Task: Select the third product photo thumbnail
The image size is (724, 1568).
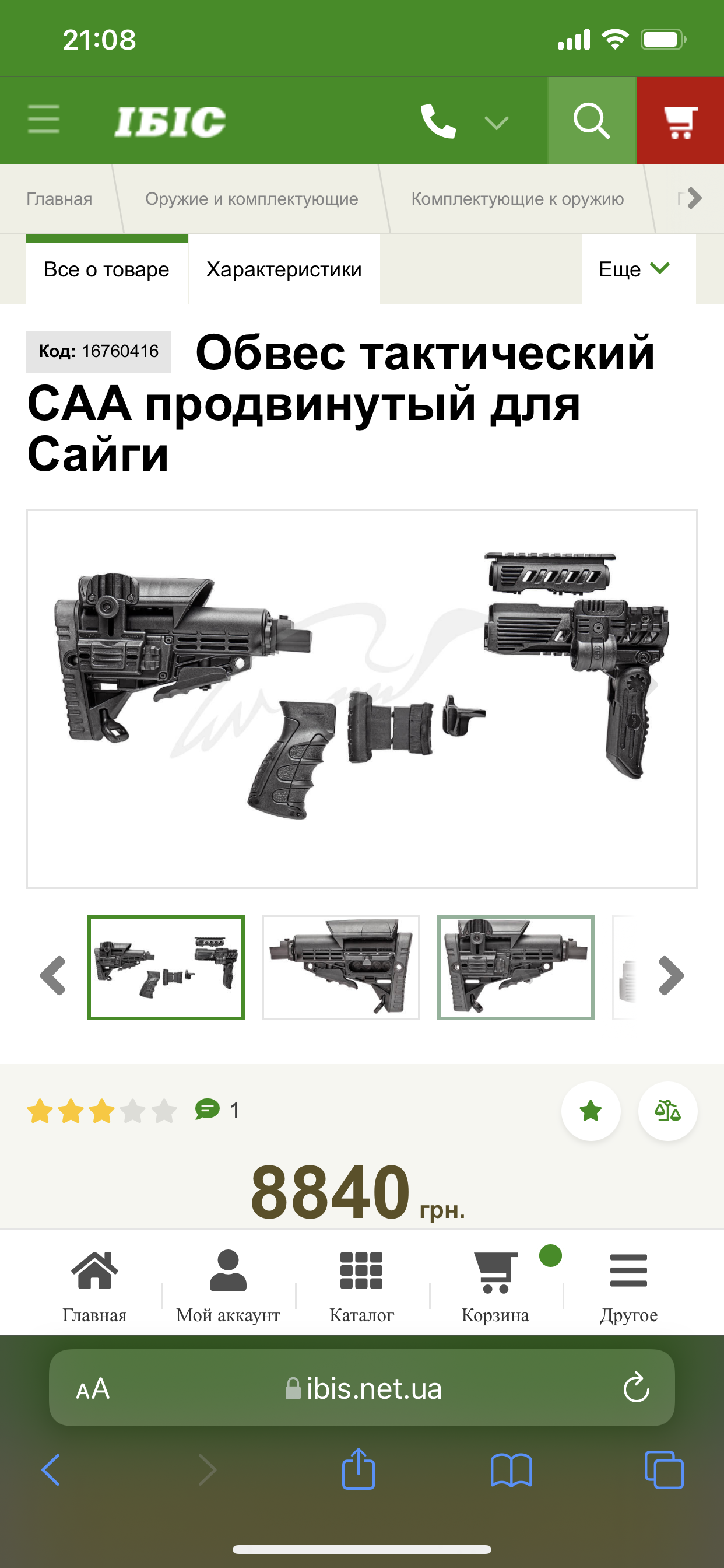Action: pos(515,967)
